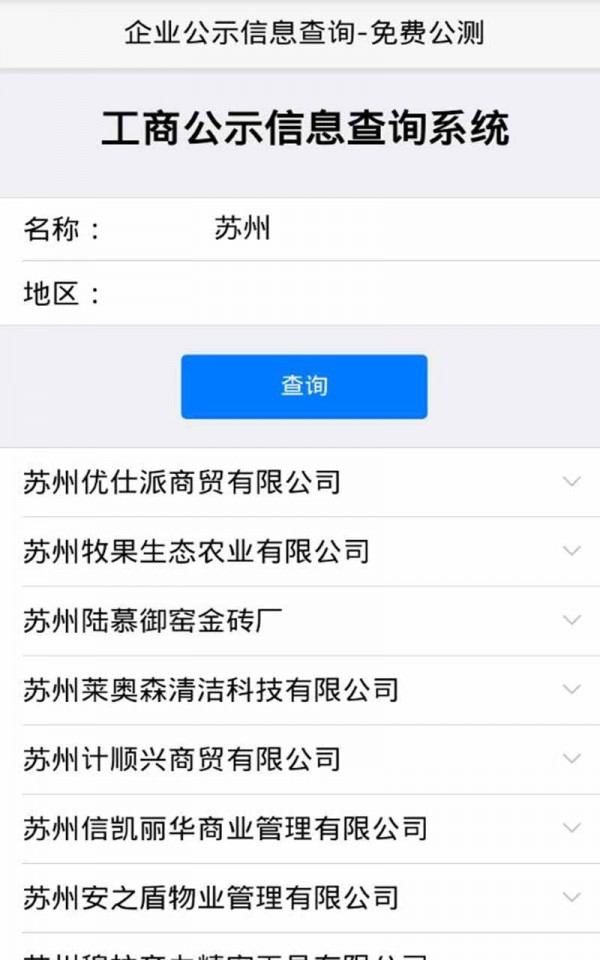Open 苏州信凯丽华商业管理有限公司 result

coord(300,828)
